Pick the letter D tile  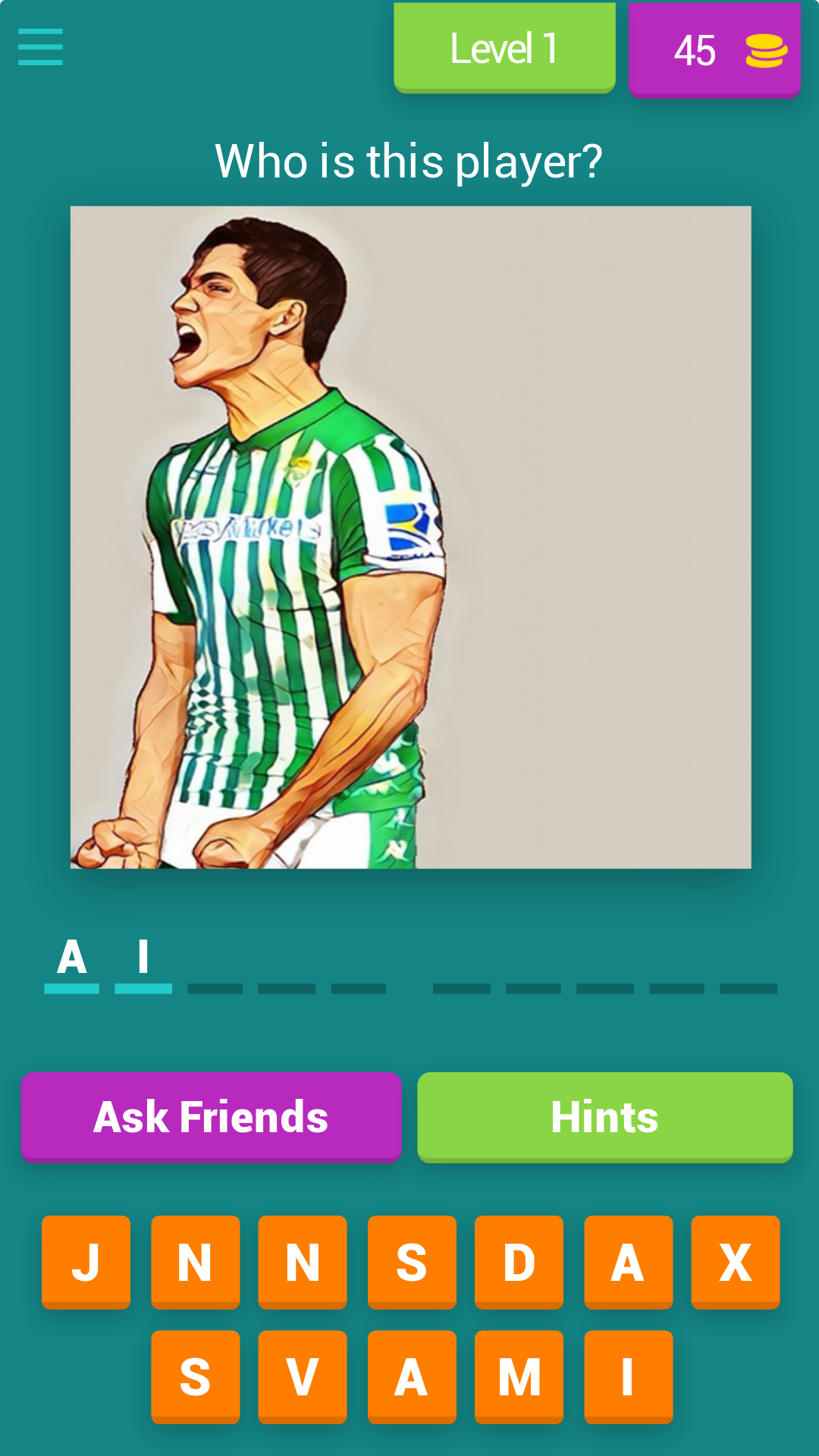click(519, 1262)
